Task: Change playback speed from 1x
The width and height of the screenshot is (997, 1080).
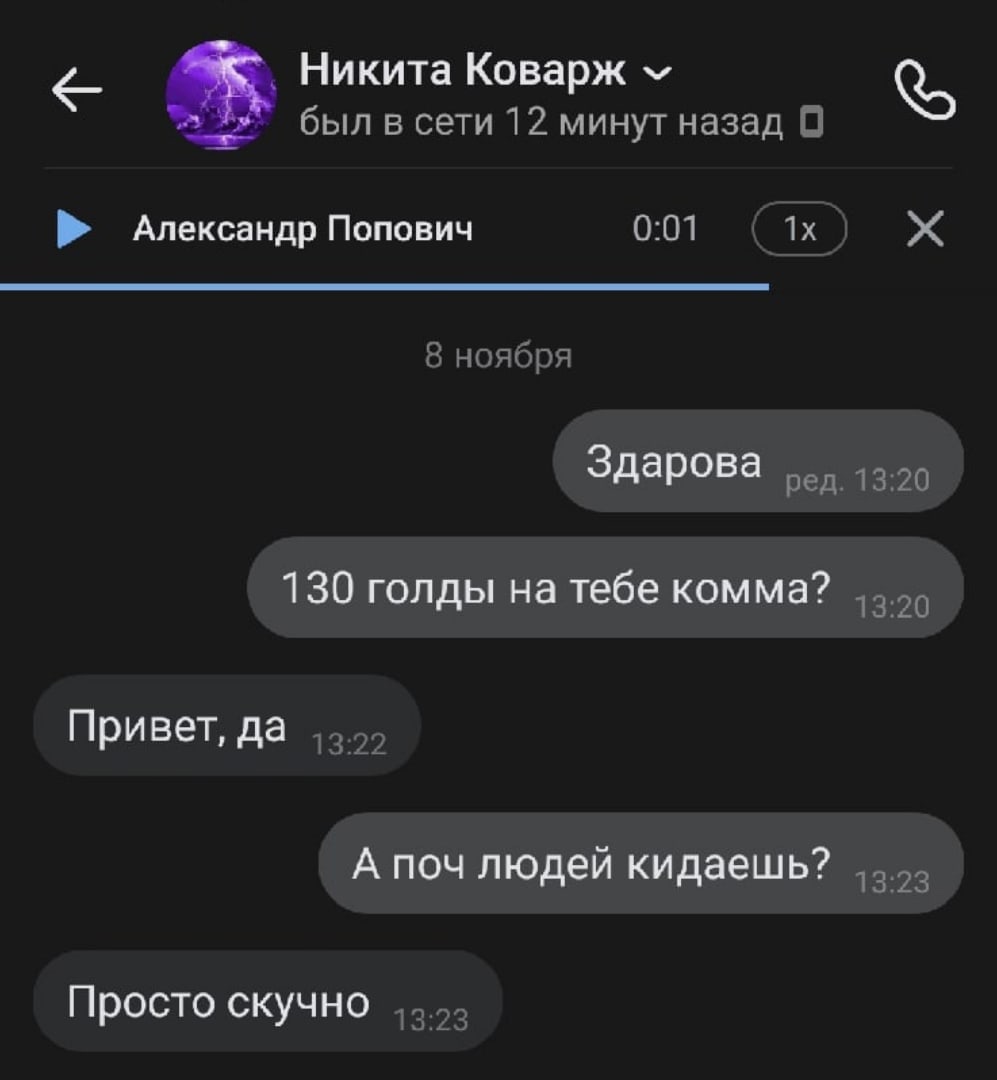Action: (799, 231)
